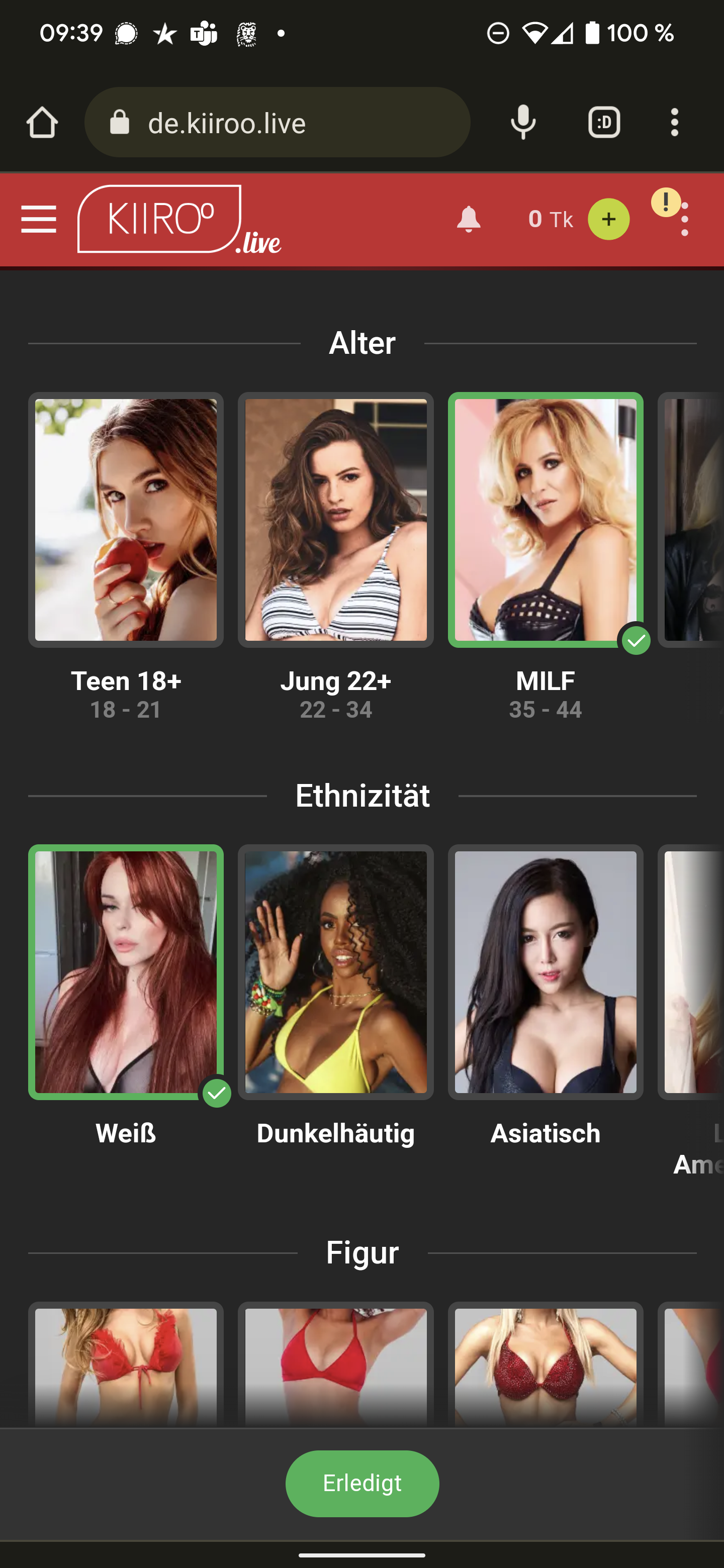Screen dimensions: 724x1568
Task: Open the hamburger menu
Action: point(38,219)
